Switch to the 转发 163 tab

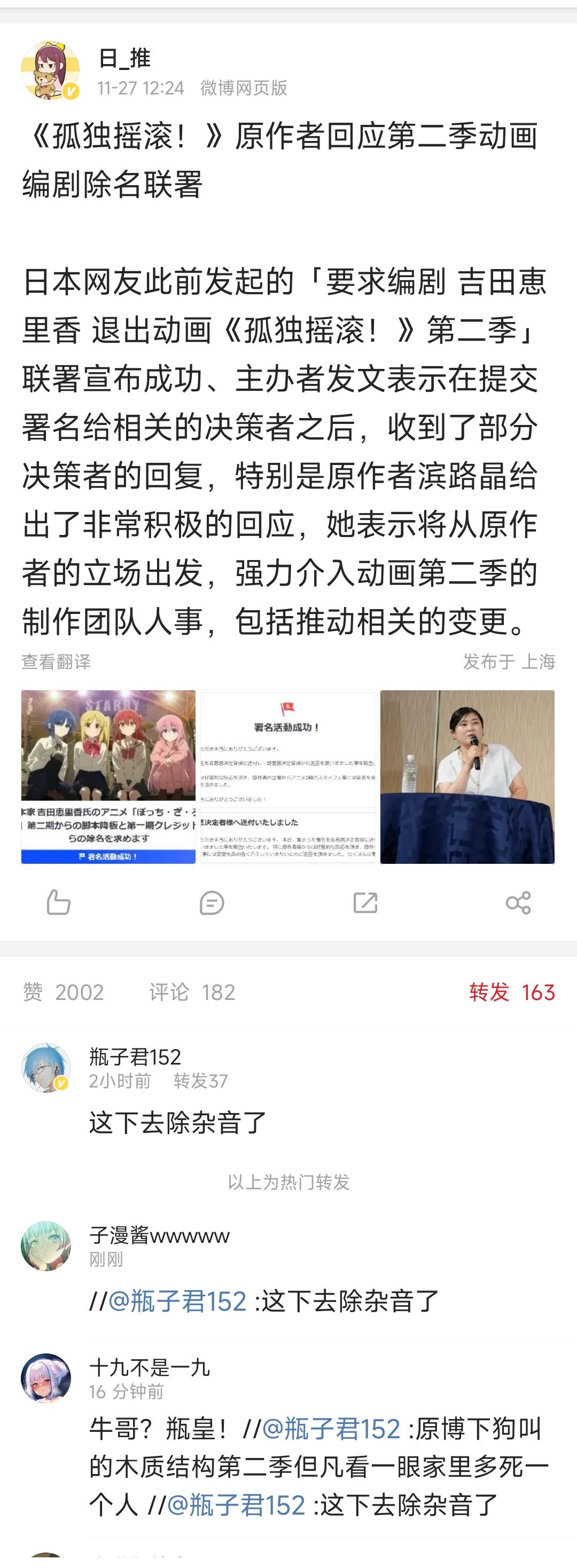(x=512, y=992)
